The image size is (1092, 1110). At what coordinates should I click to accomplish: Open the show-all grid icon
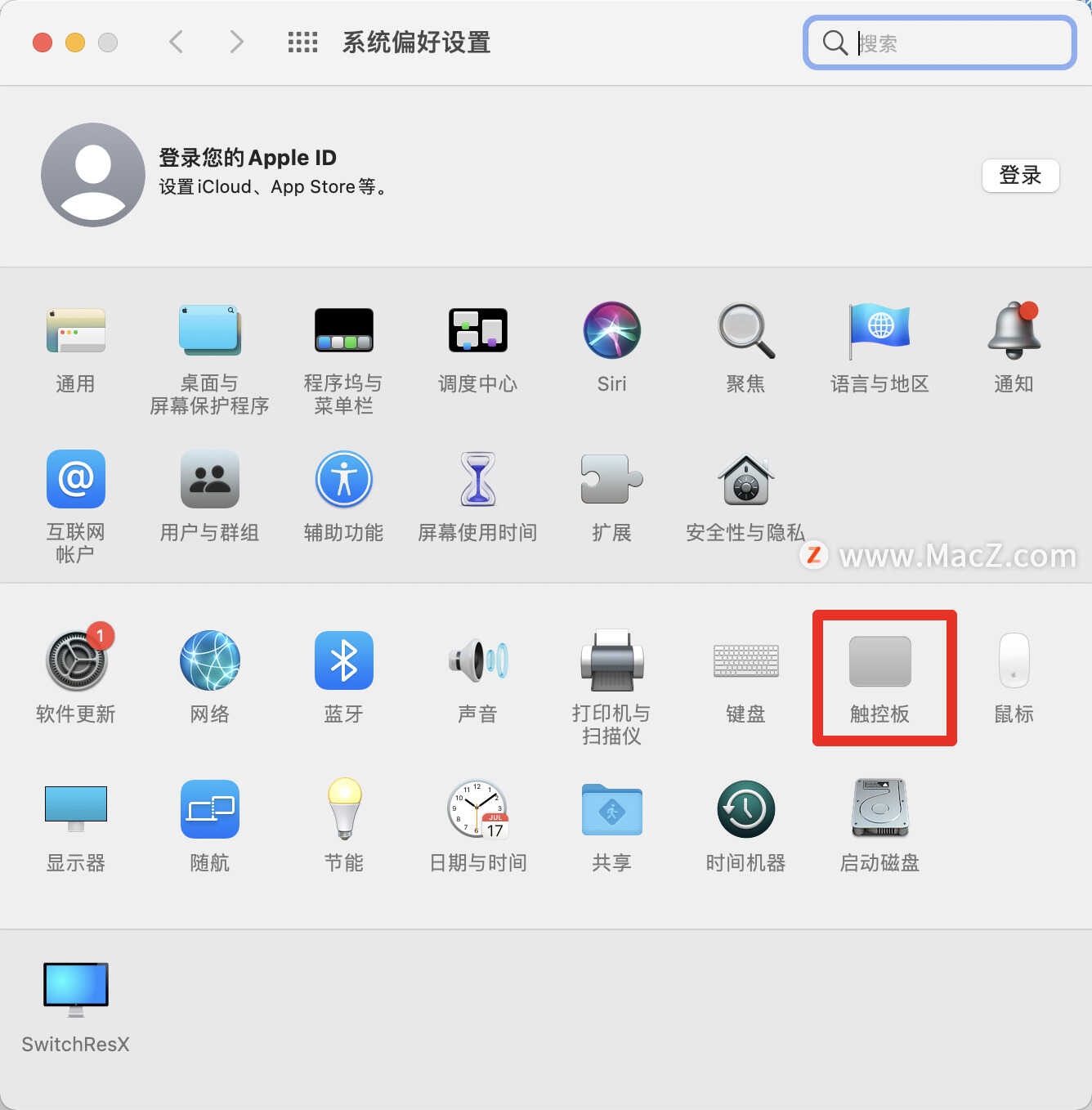(302, 42)
